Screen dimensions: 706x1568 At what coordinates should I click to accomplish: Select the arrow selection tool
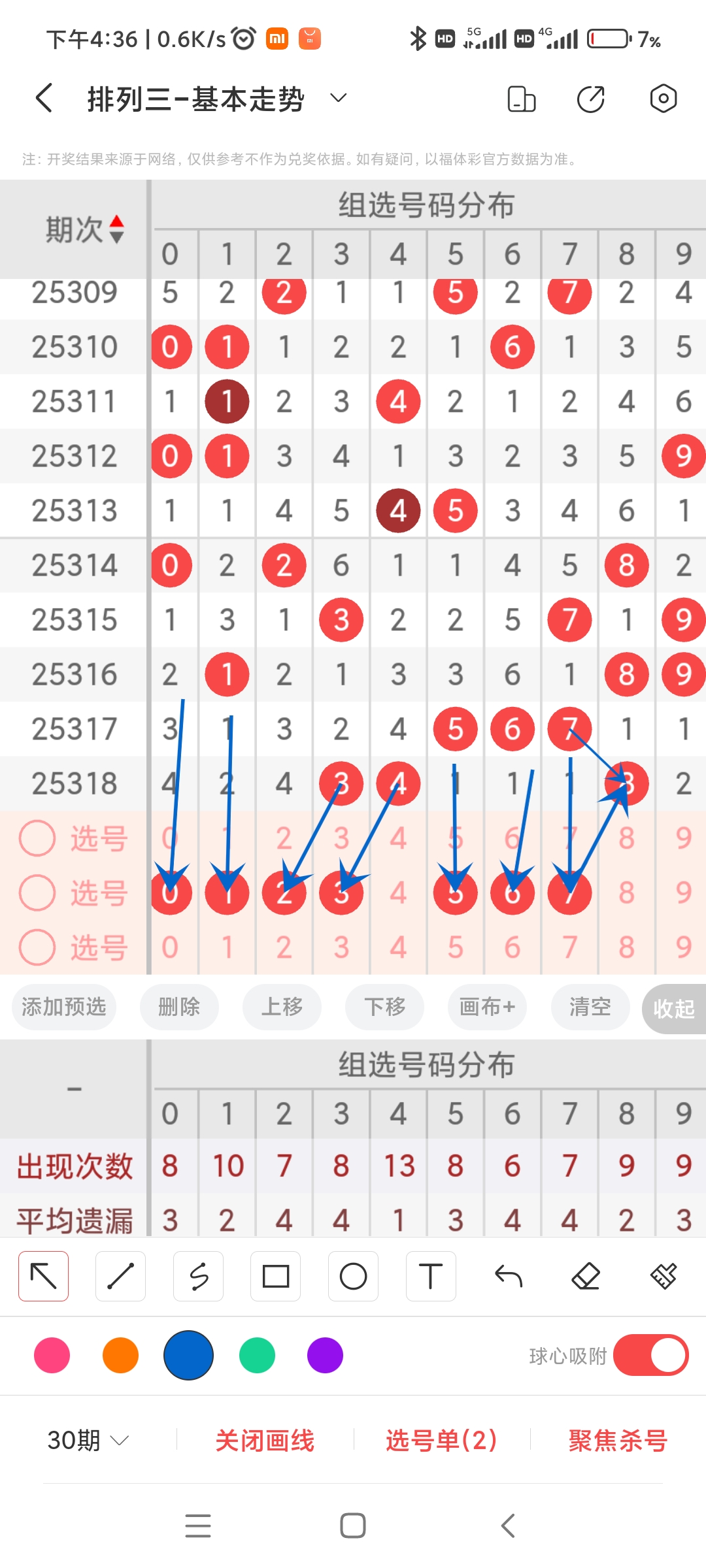click(42, 1276)
